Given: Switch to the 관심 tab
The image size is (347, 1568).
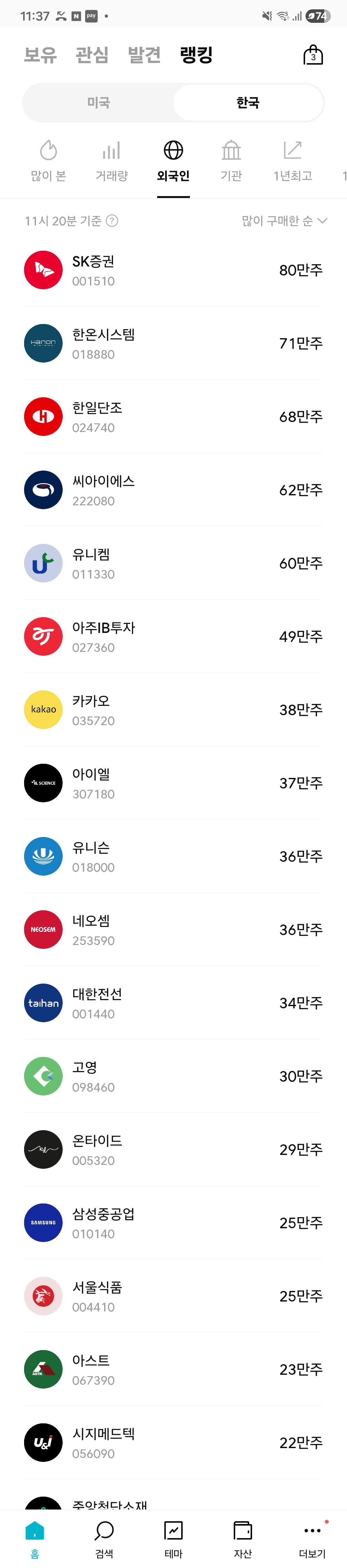Looking at the screenshot, I should coord(92,55).
